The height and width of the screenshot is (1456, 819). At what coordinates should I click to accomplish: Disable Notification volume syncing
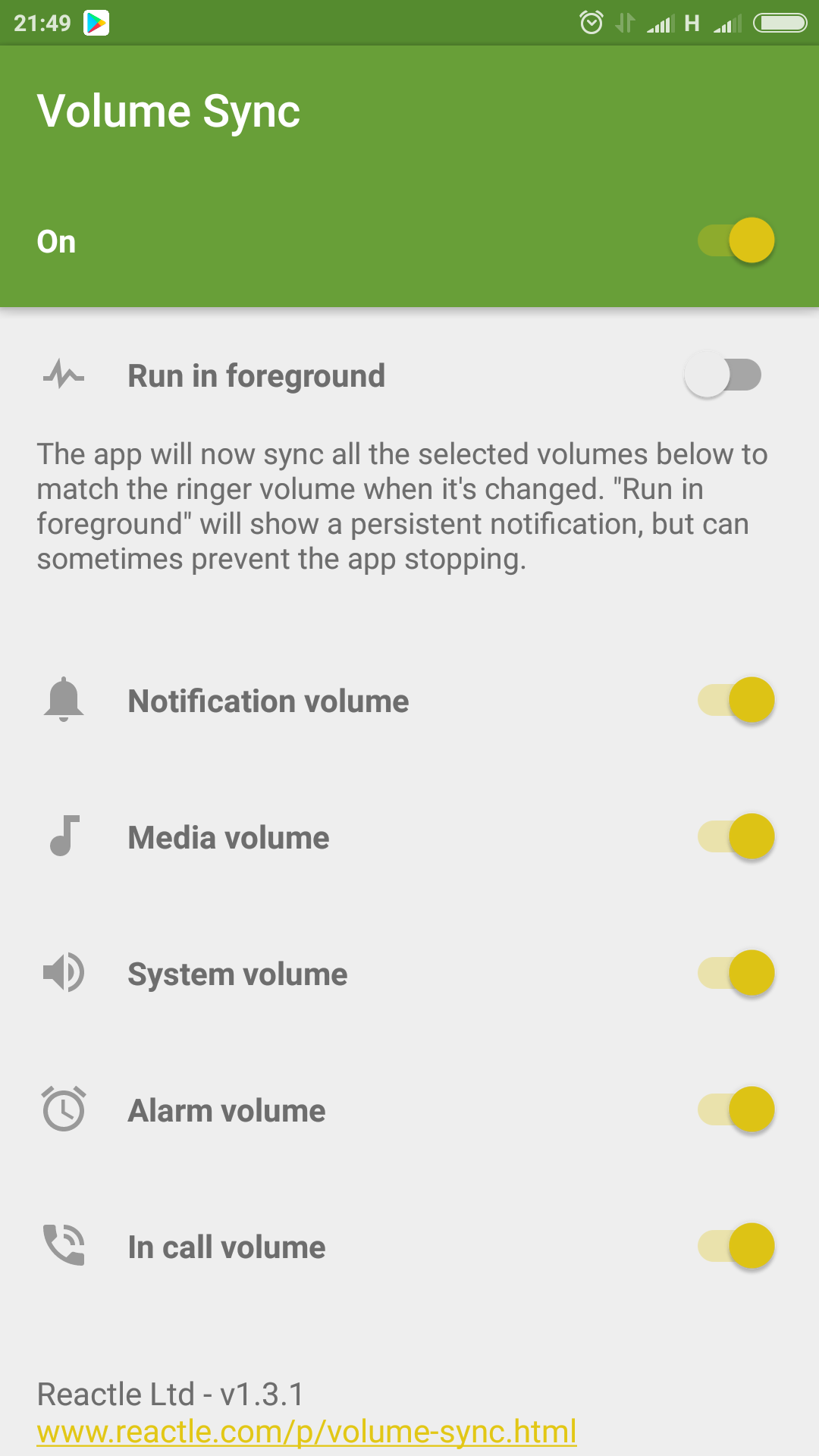click(x=736, y=700)
